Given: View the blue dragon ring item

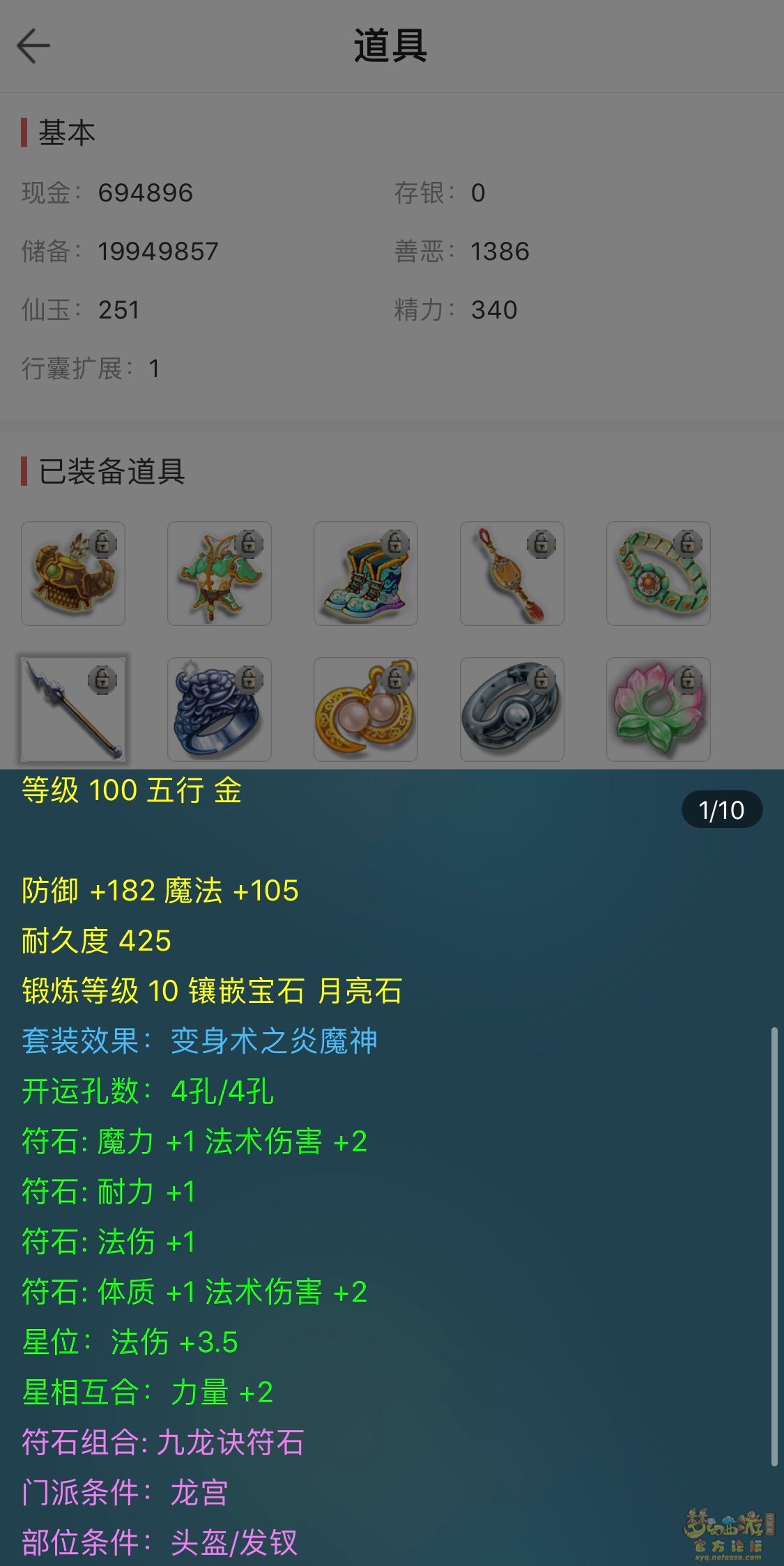Looking at the screenshot, I should (220, 709).
